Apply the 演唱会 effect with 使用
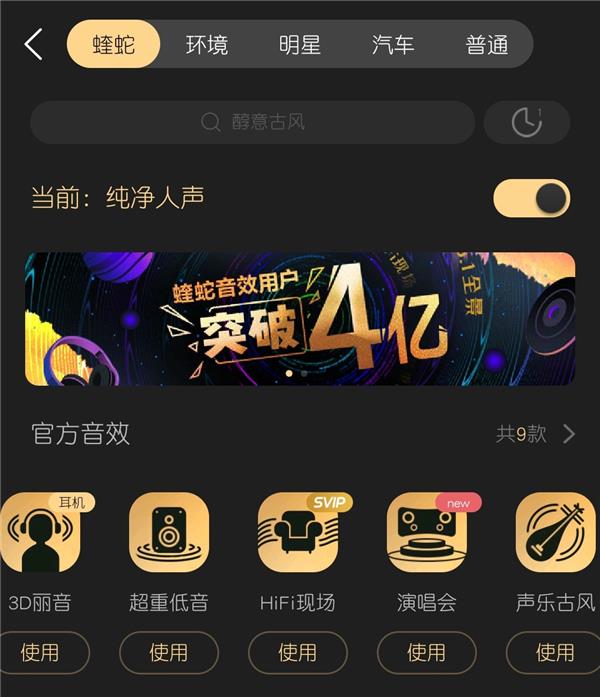 (426, 653)
